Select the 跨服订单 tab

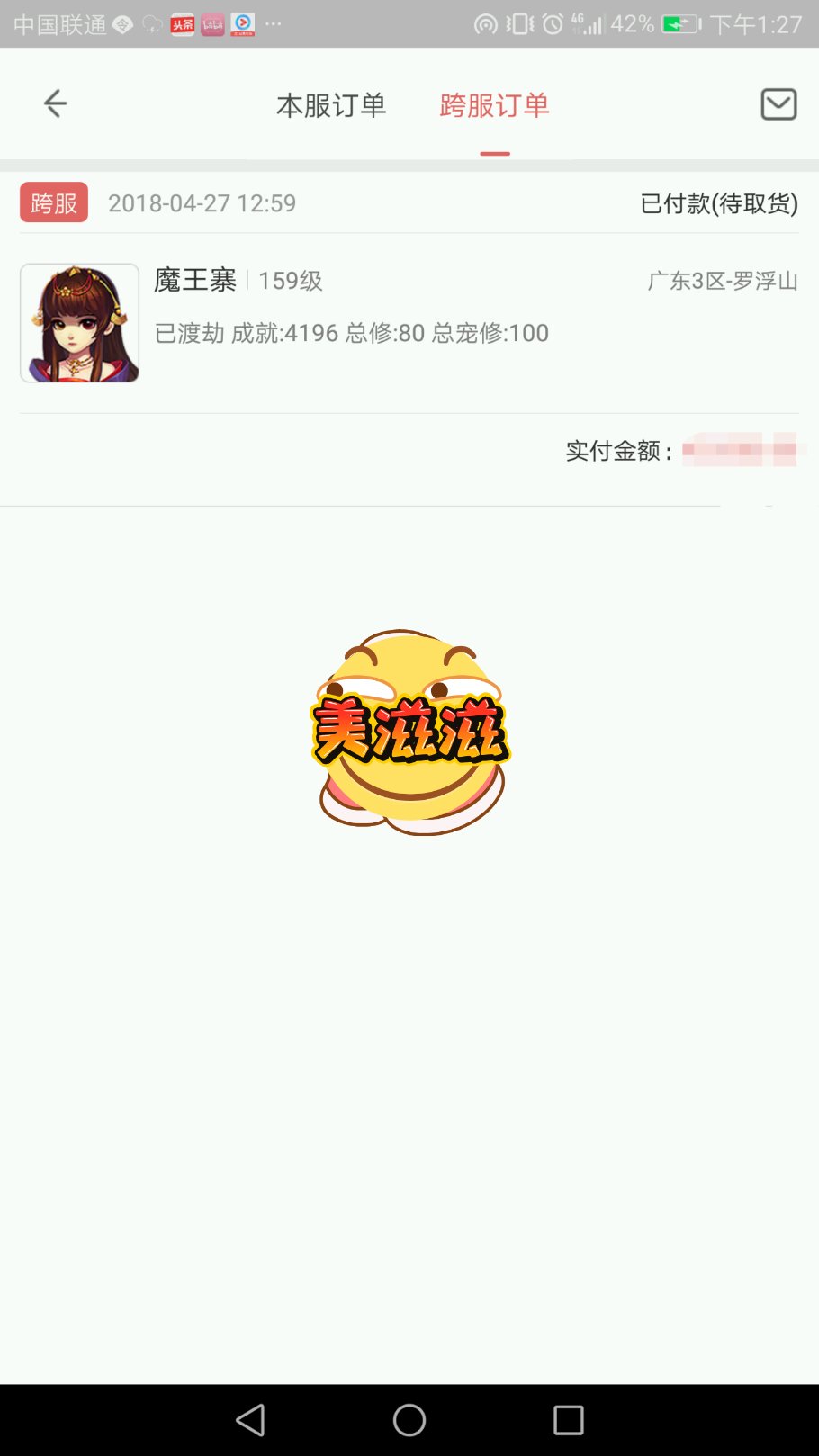tap(494, 105)
